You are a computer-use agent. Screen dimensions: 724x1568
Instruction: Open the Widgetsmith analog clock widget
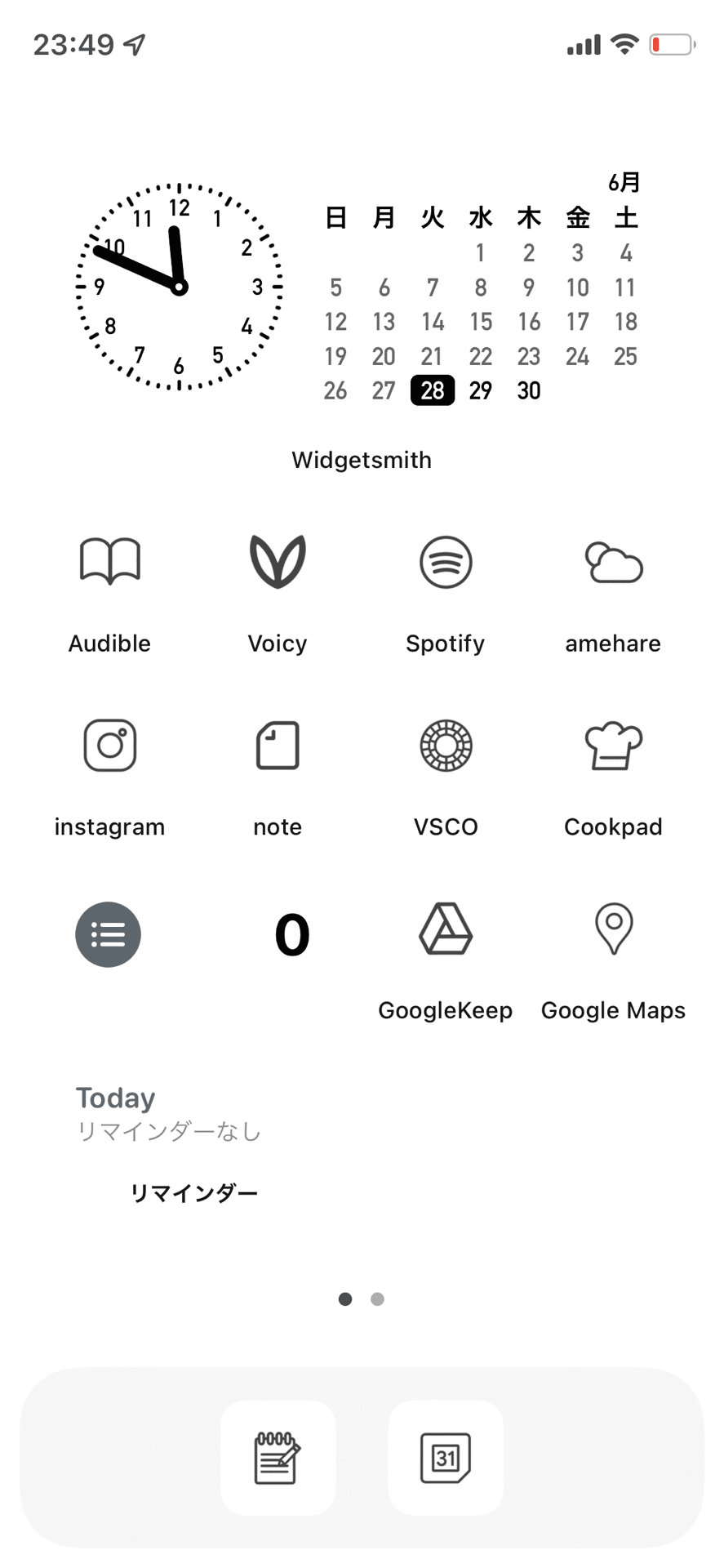pos(179,287)
